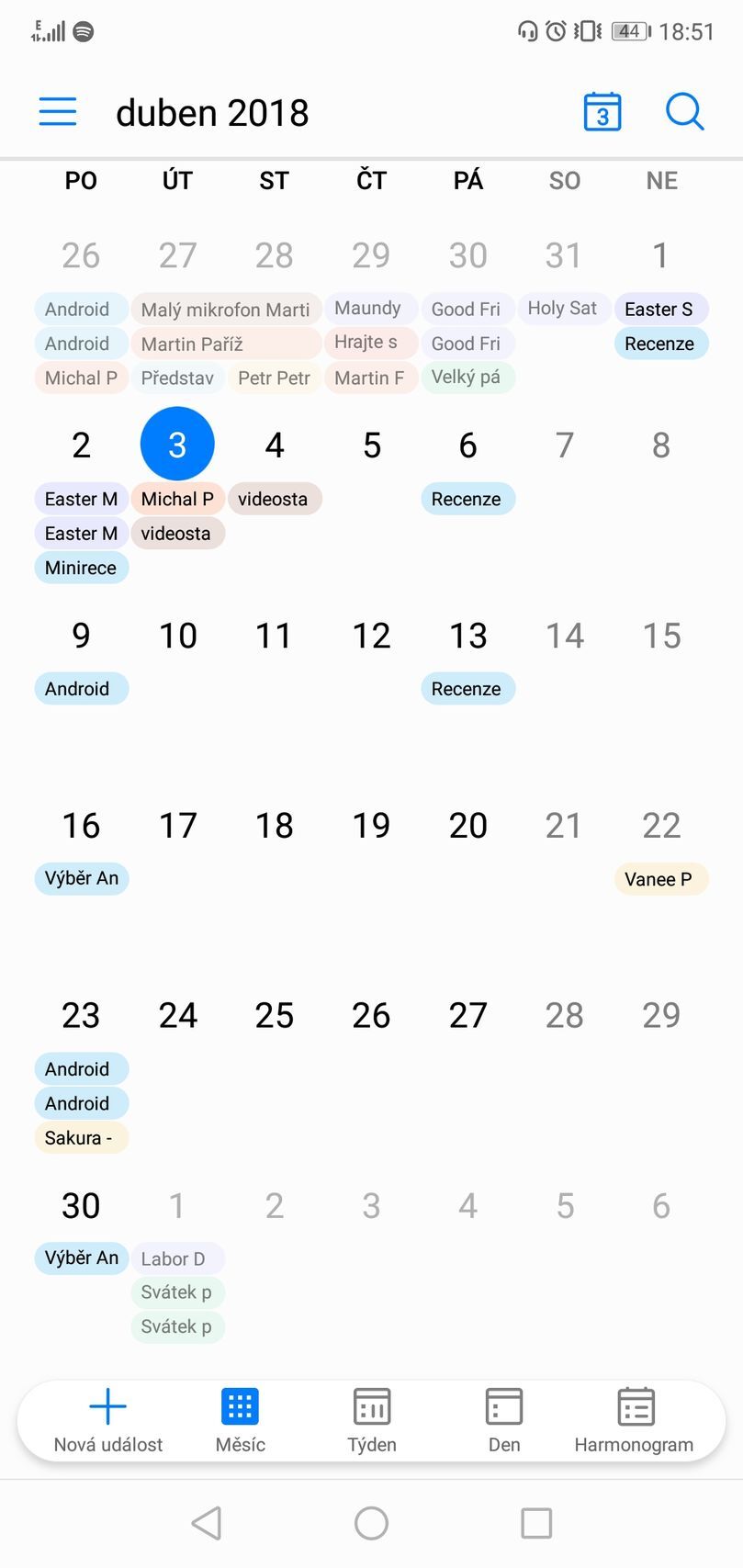743x1568 pixels.
Task: Select April 19 in the calendar
Action: (x=371, y=825)
